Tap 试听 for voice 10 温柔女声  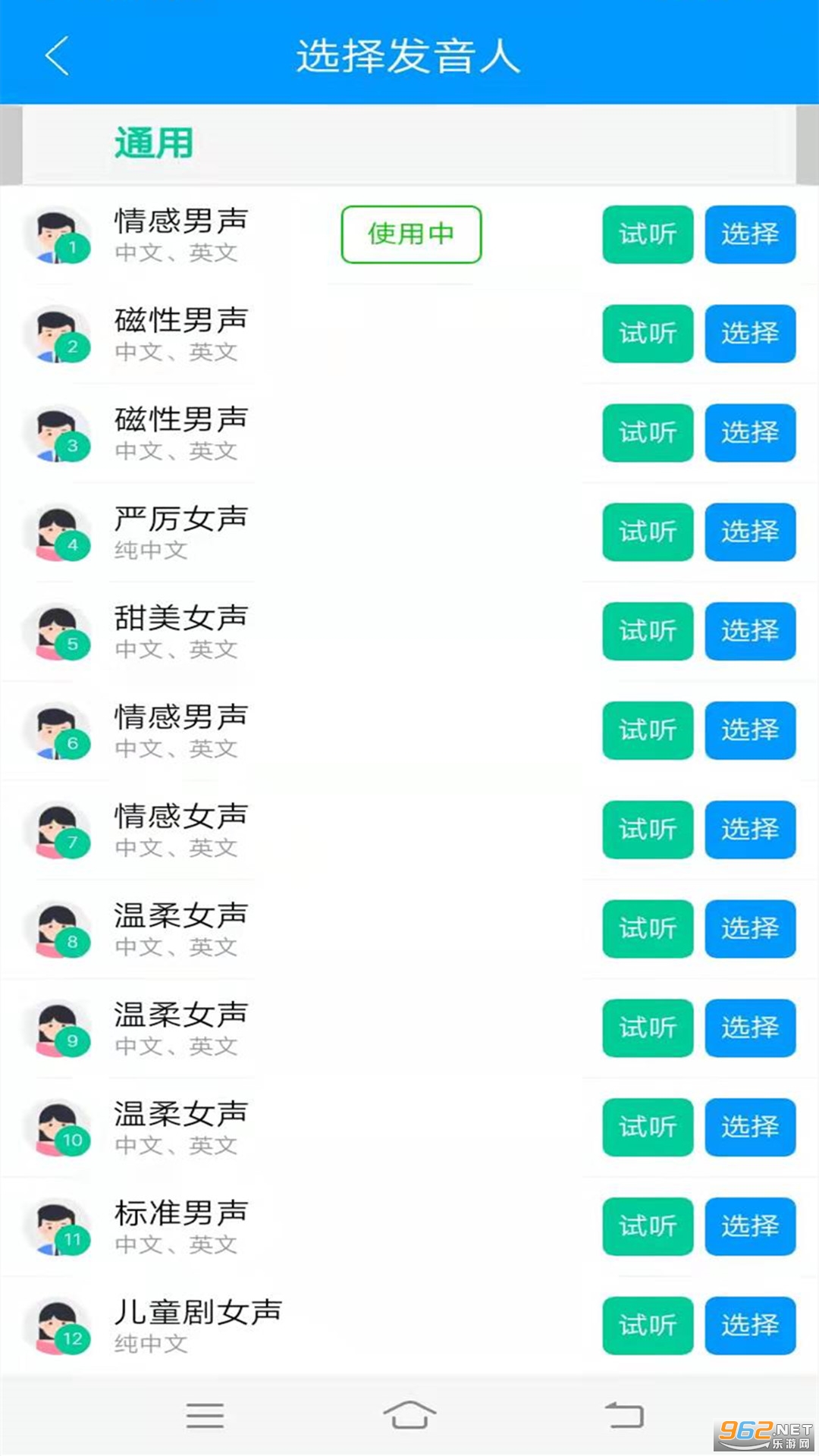(x=648, y=1127)
